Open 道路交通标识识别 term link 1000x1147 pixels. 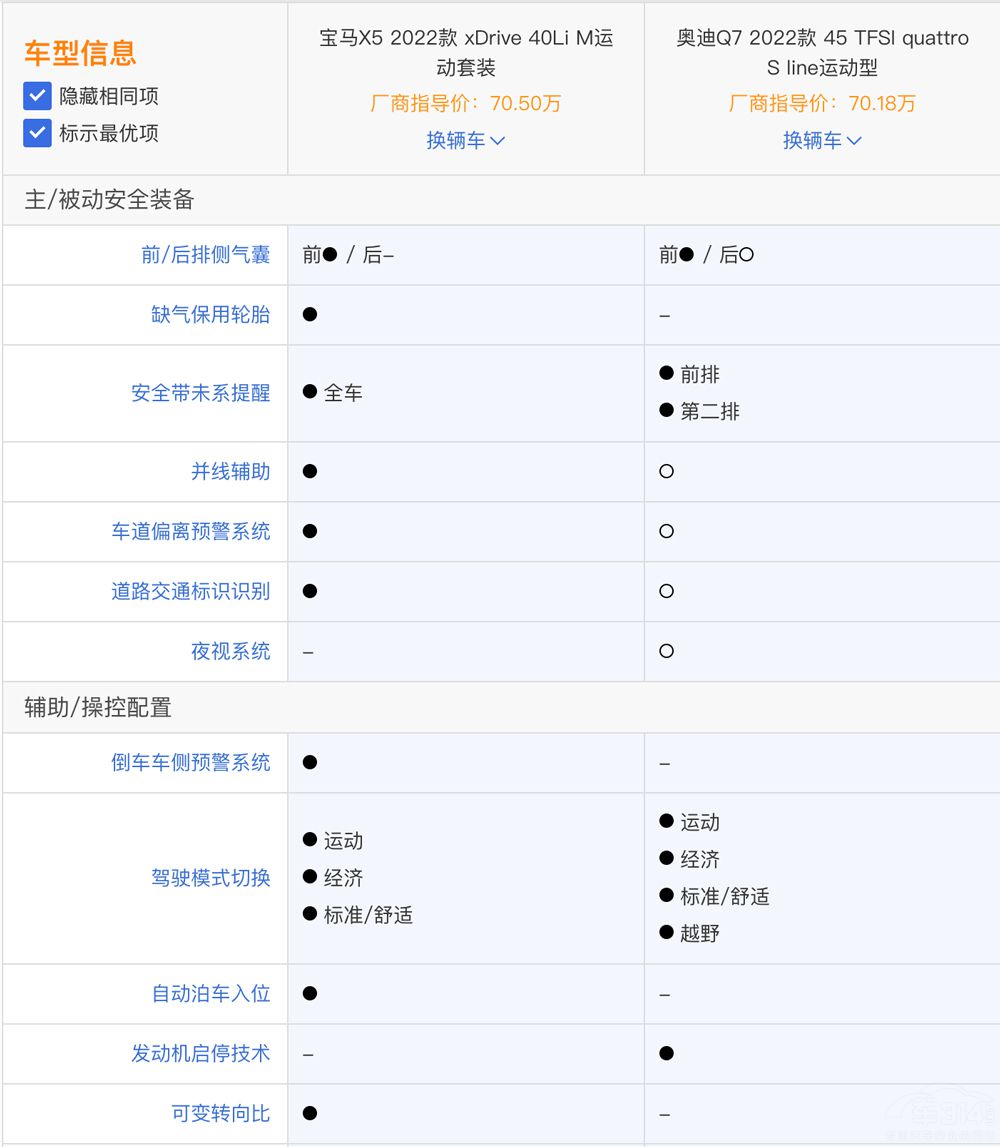(x=190, y=591)
